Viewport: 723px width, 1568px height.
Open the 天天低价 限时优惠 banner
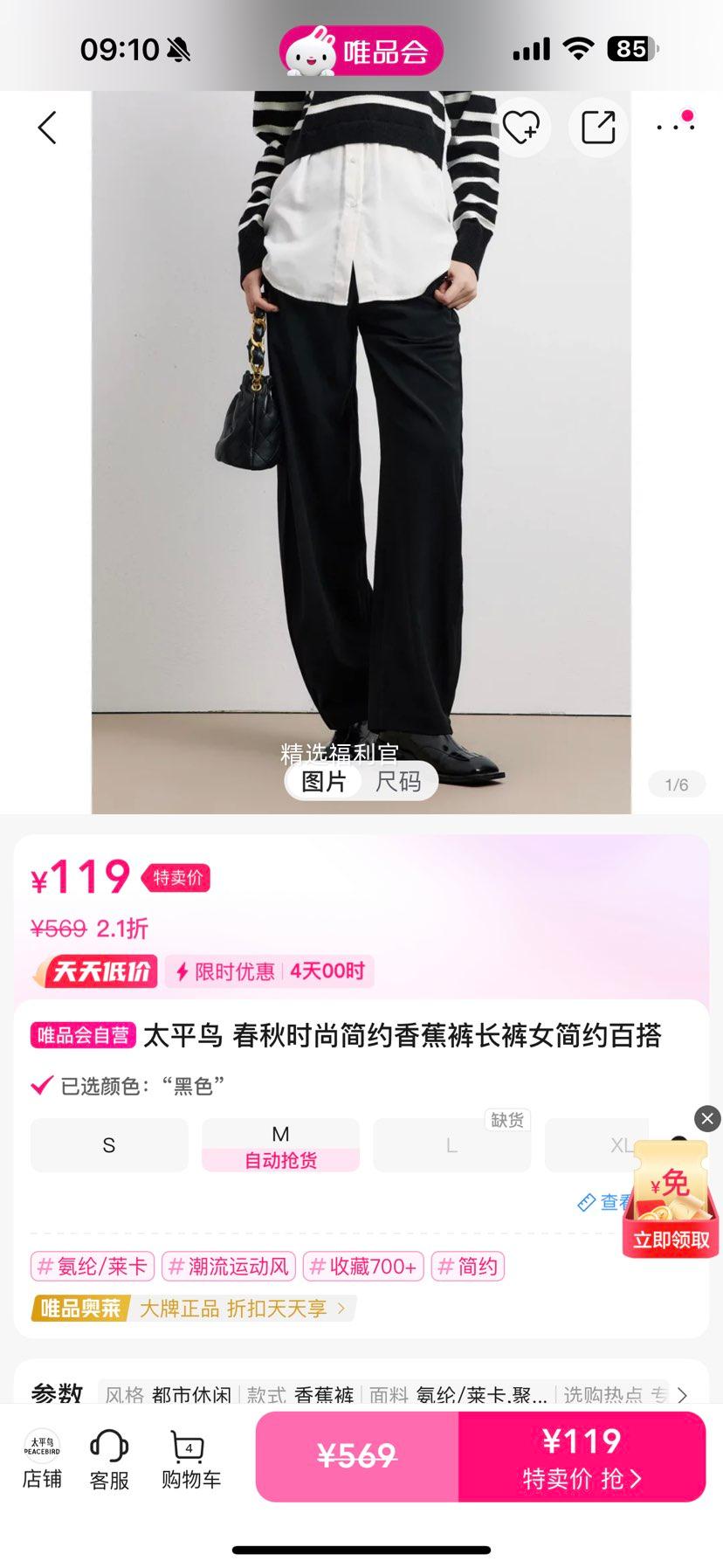203,971
